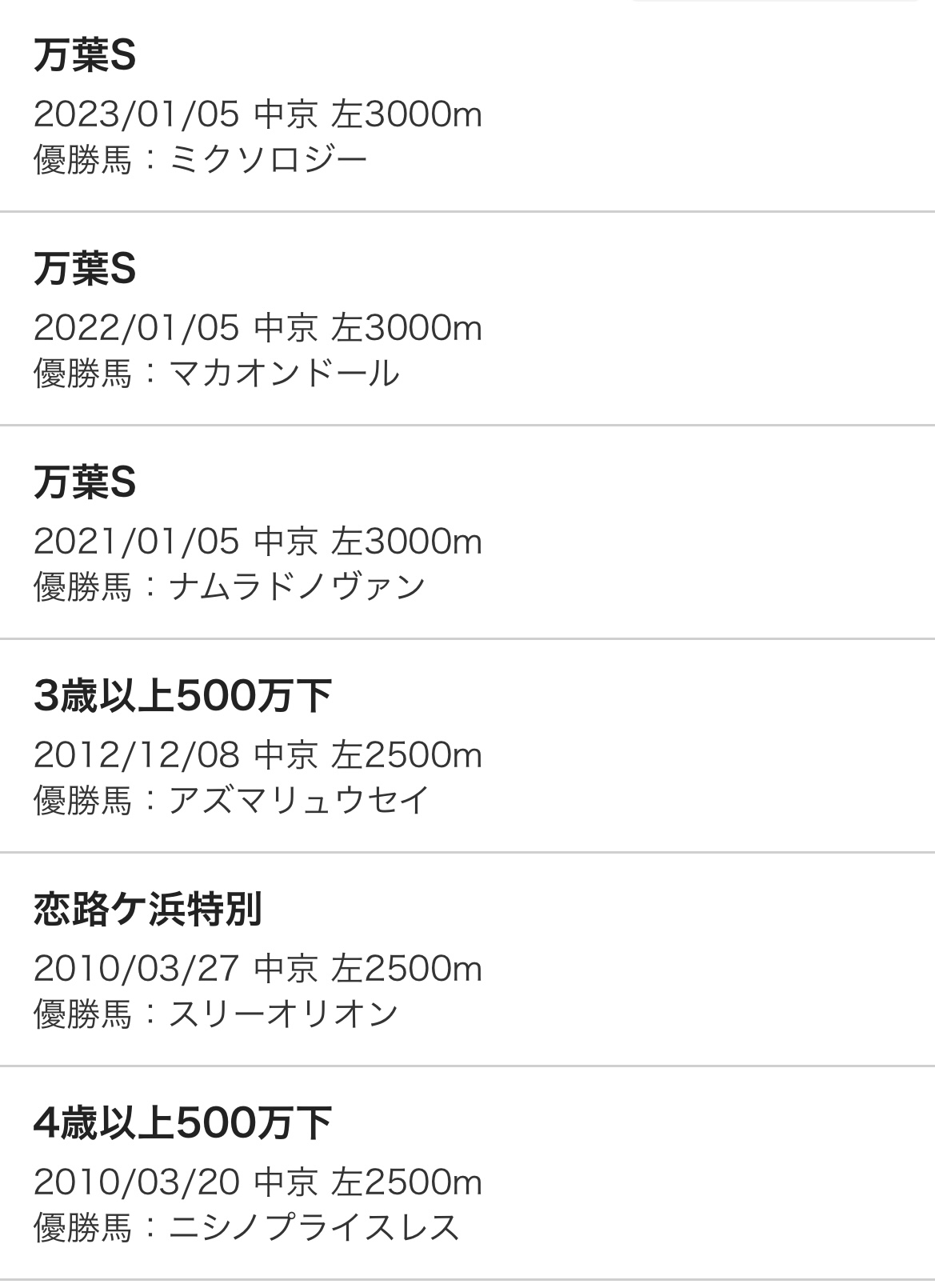Open the 2022/01/05 万葉S race won by マカオンドール
Image resolution: width=935 pixels, height=1288 pixels.
[467, 319]
